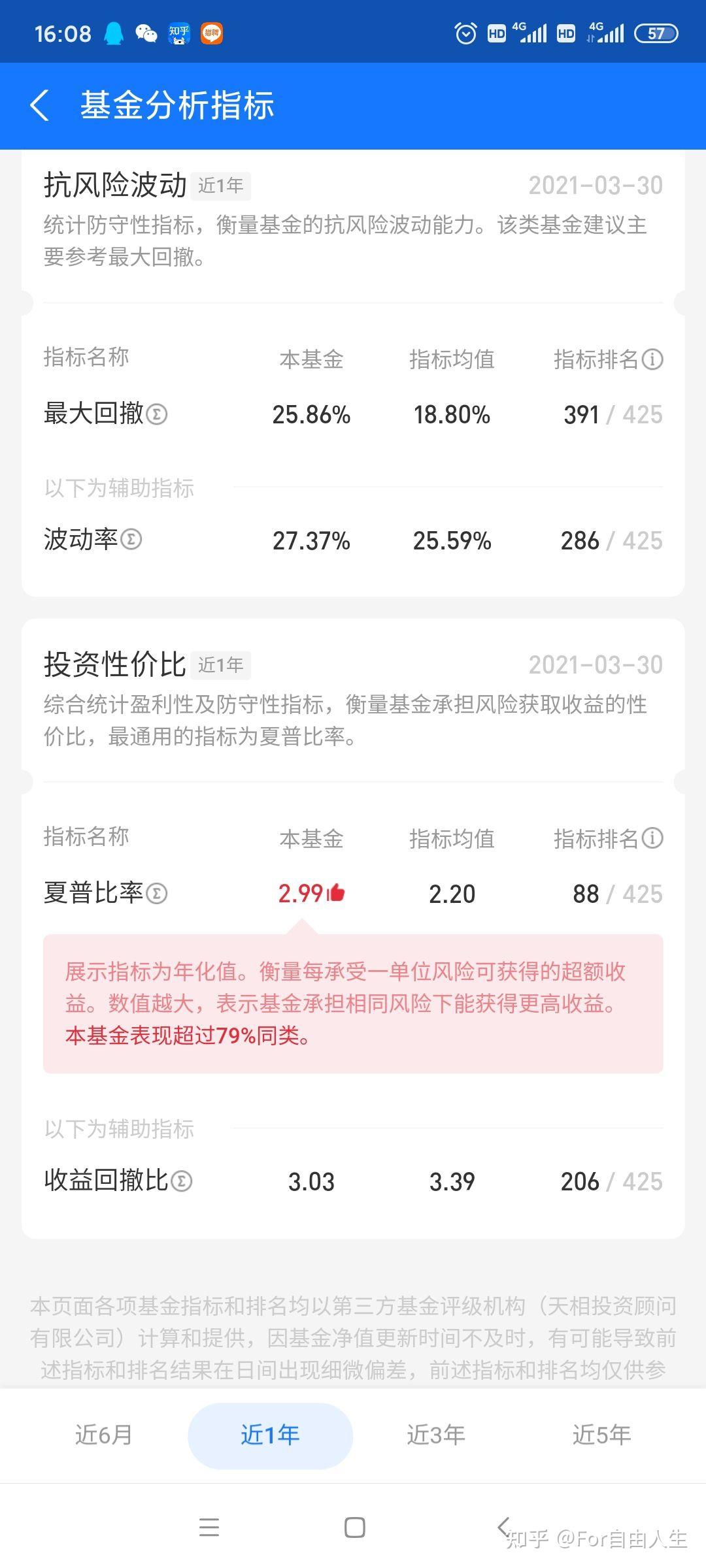Open info icon beside 最大回撤
The height and width of the screenshot is (1568, 706).
tap(157, 414)
